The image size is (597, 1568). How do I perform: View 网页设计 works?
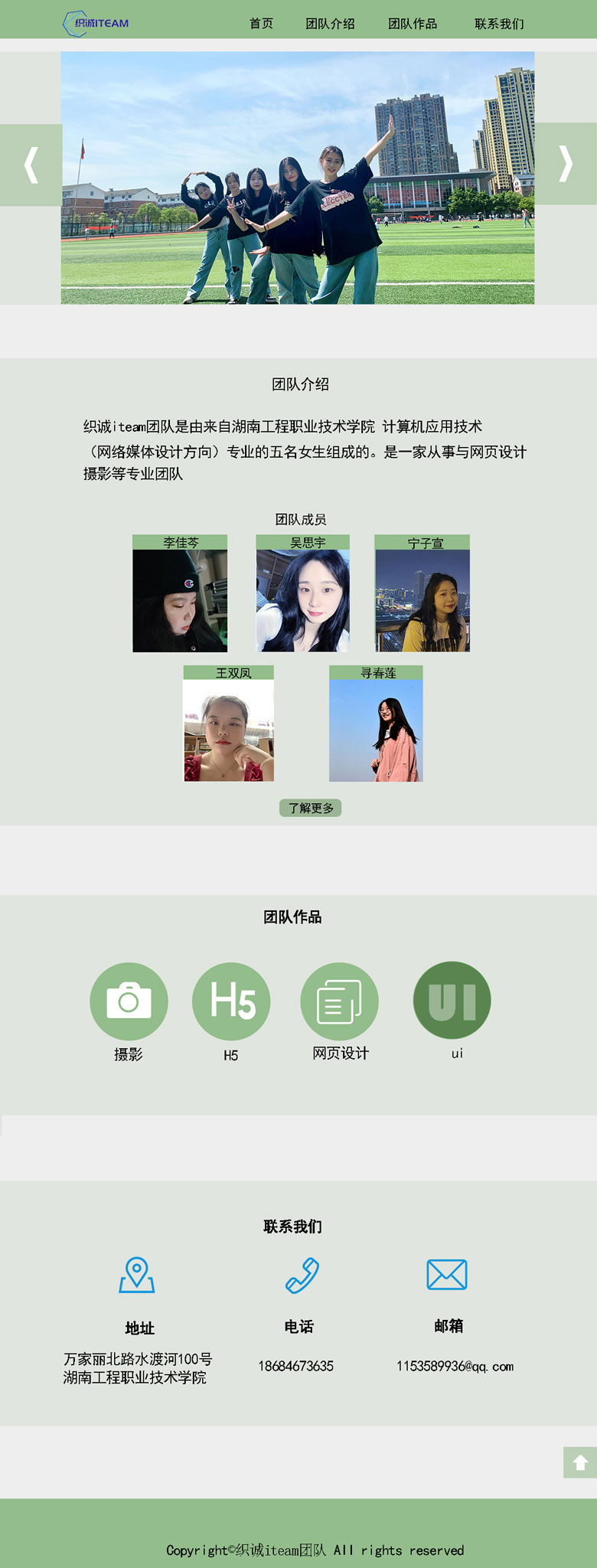[339, 1001]
